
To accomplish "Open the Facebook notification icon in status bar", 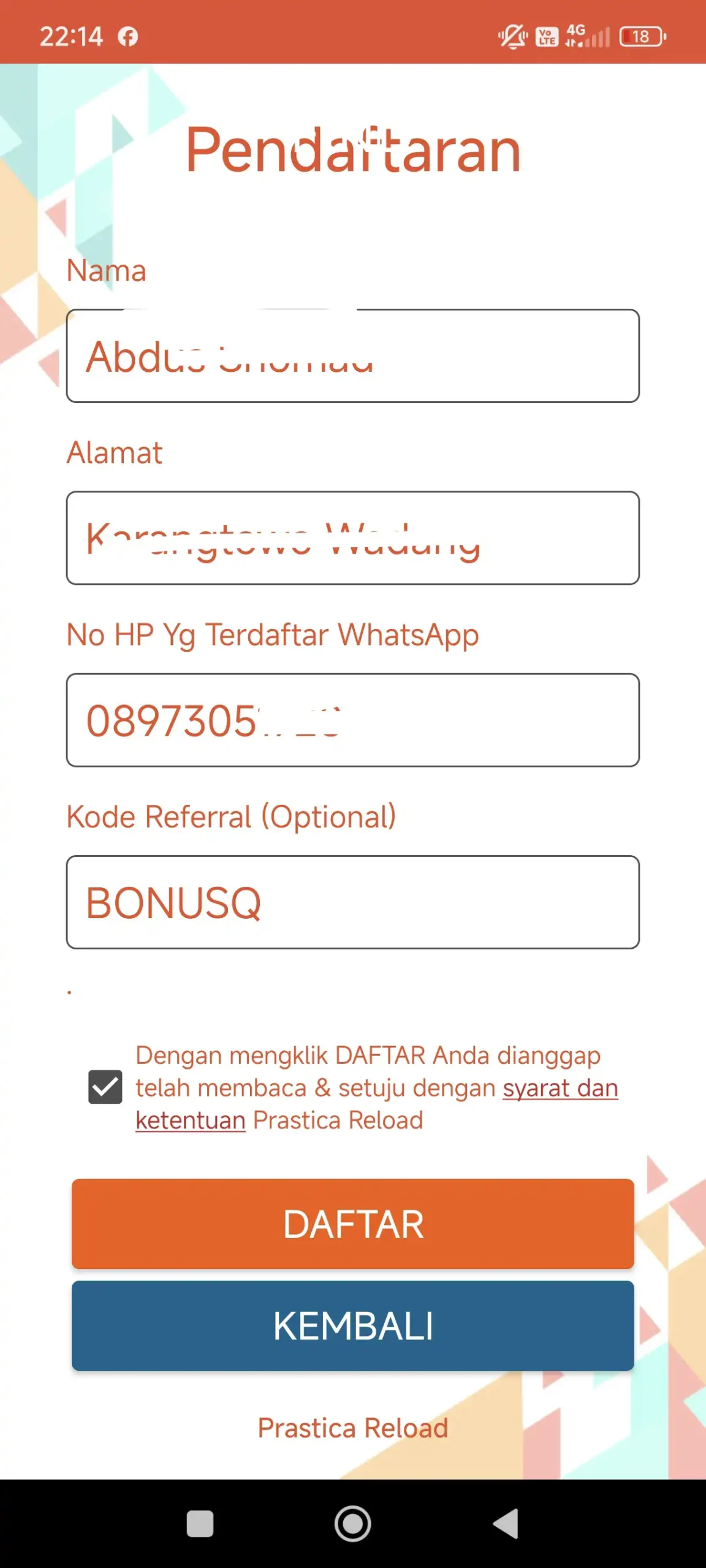I will pyautogui.click(x=127, y=37).
